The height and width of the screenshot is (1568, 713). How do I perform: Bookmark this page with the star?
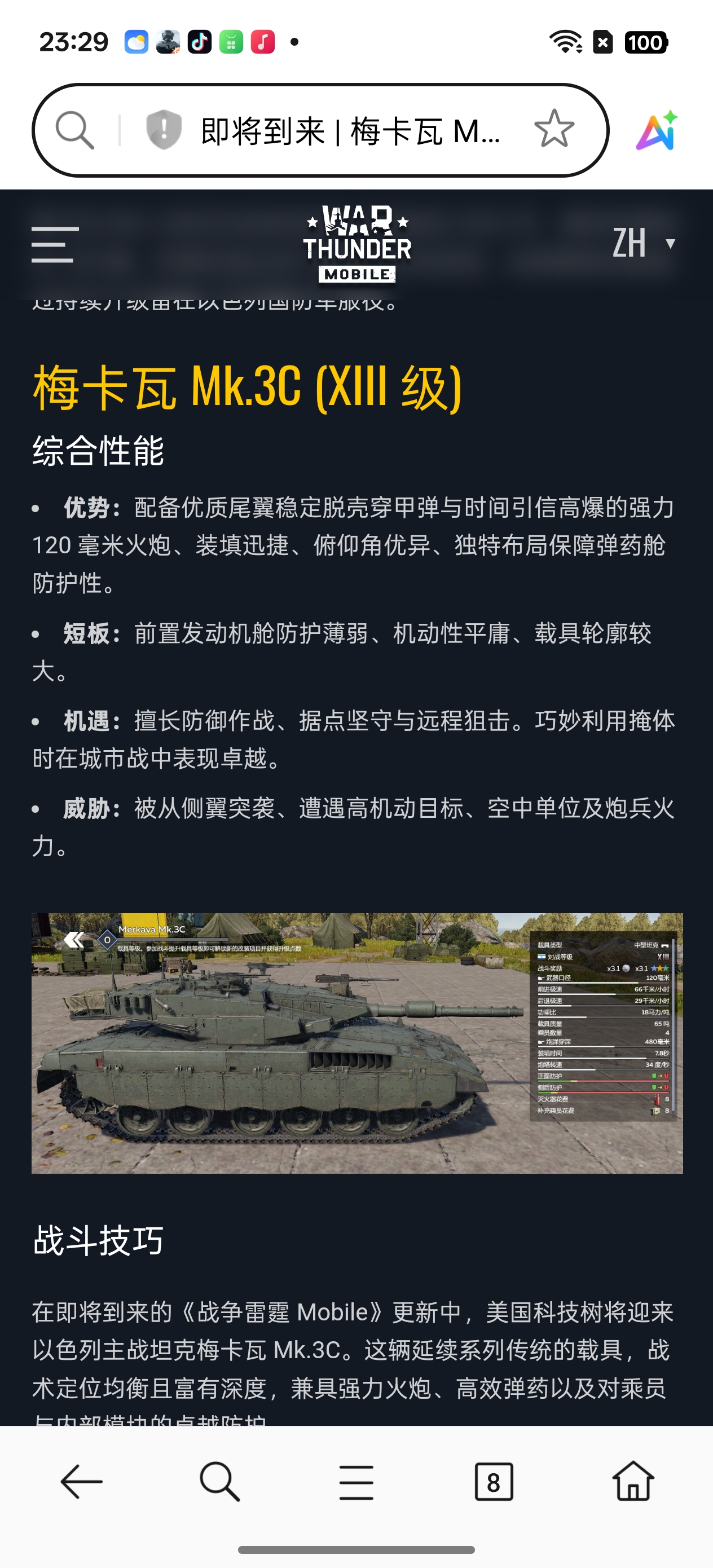coord(553,130)
